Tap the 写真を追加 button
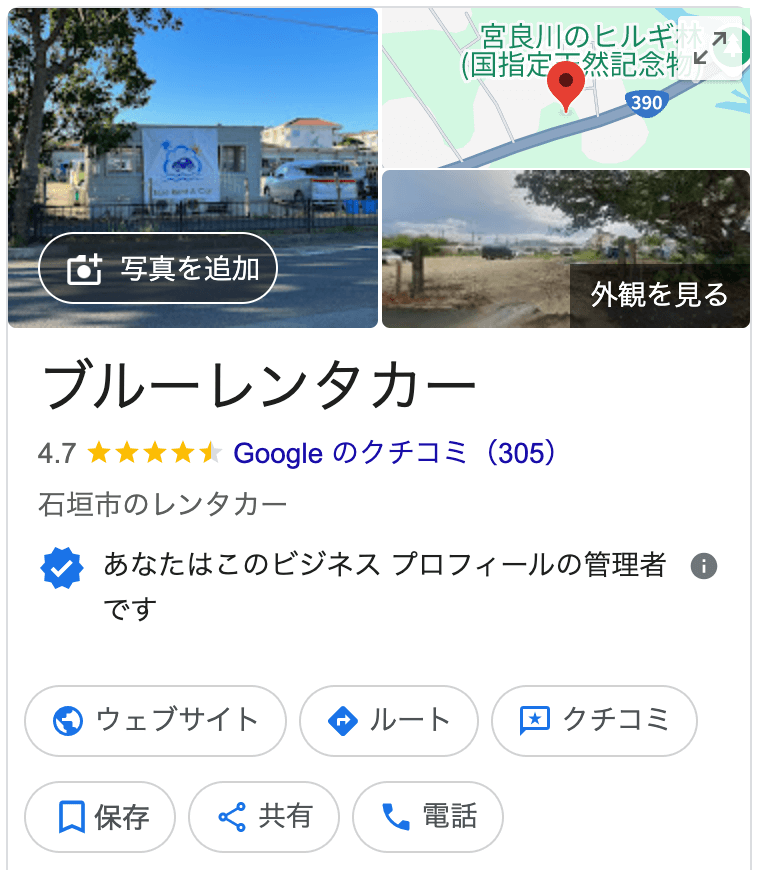 [158, 268]
